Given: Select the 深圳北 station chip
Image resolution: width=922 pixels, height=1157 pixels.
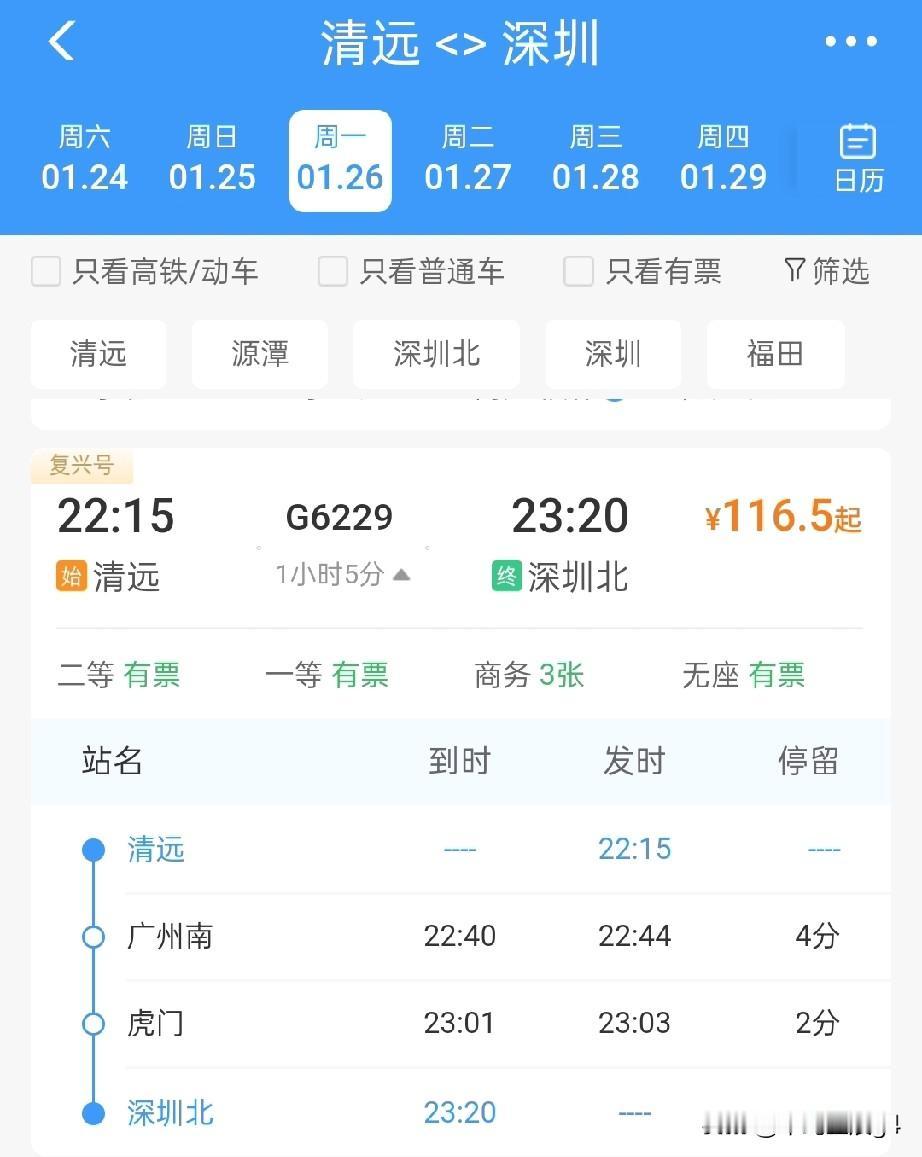Looking at the screenshot, I should tap(436, 354).
